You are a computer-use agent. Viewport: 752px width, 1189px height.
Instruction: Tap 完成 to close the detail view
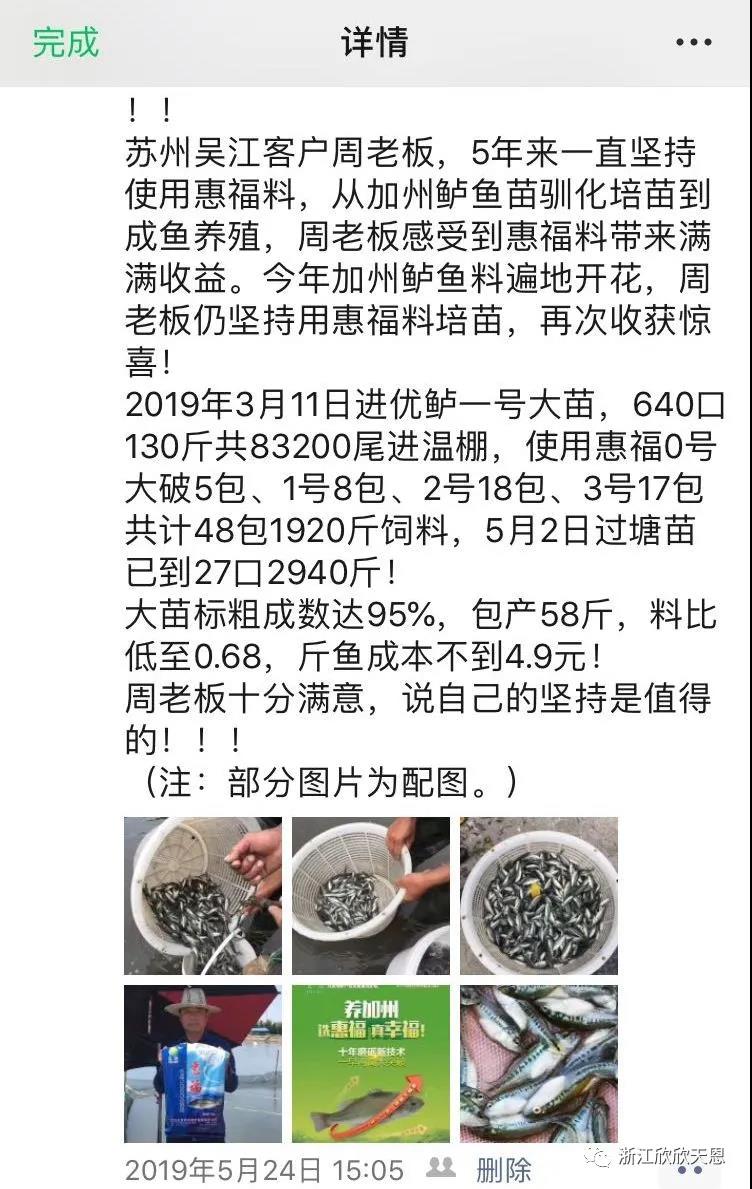(66, 42)
